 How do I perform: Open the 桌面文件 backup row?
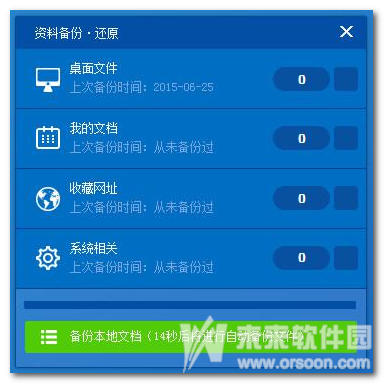[x=191, y=79]
